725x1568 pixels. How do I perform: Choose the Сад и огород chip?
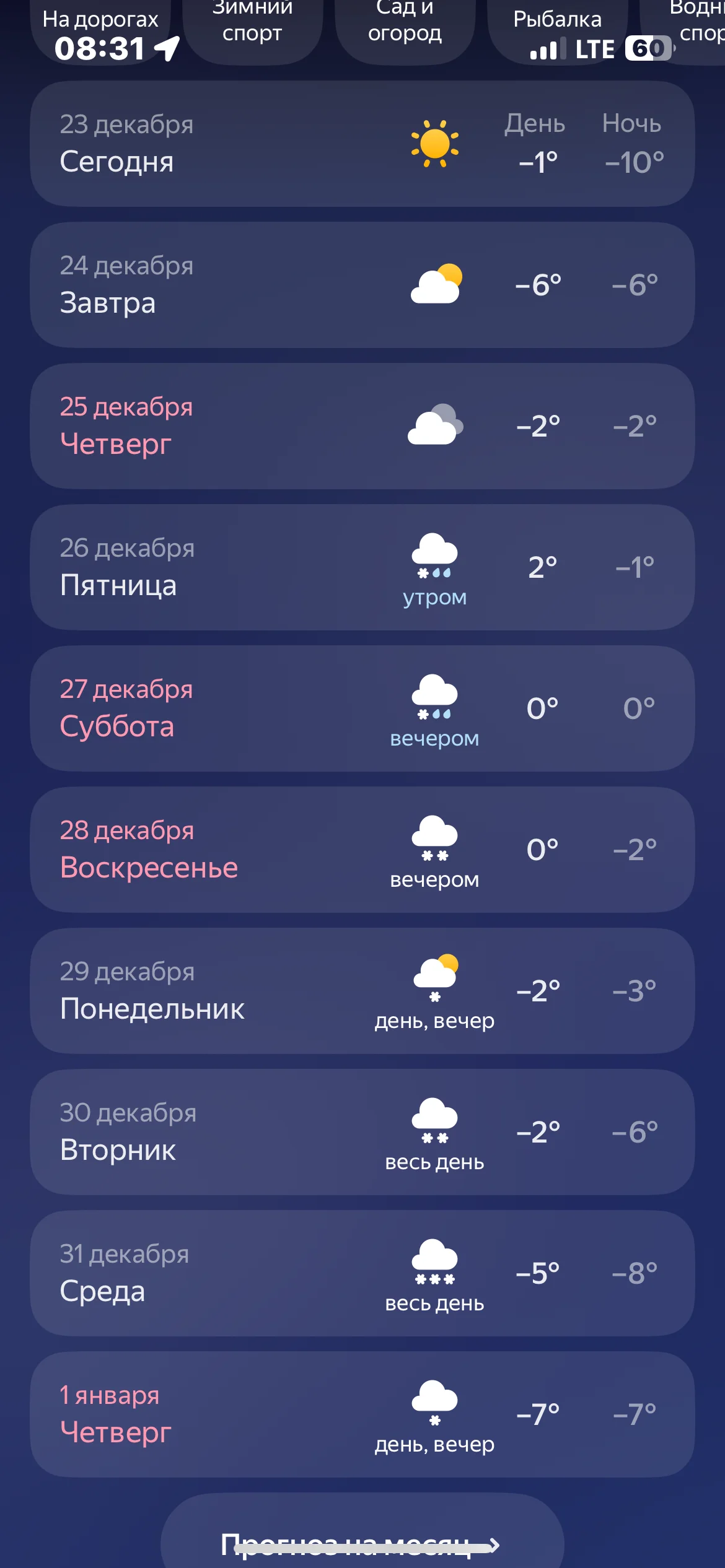click(405, 25)
